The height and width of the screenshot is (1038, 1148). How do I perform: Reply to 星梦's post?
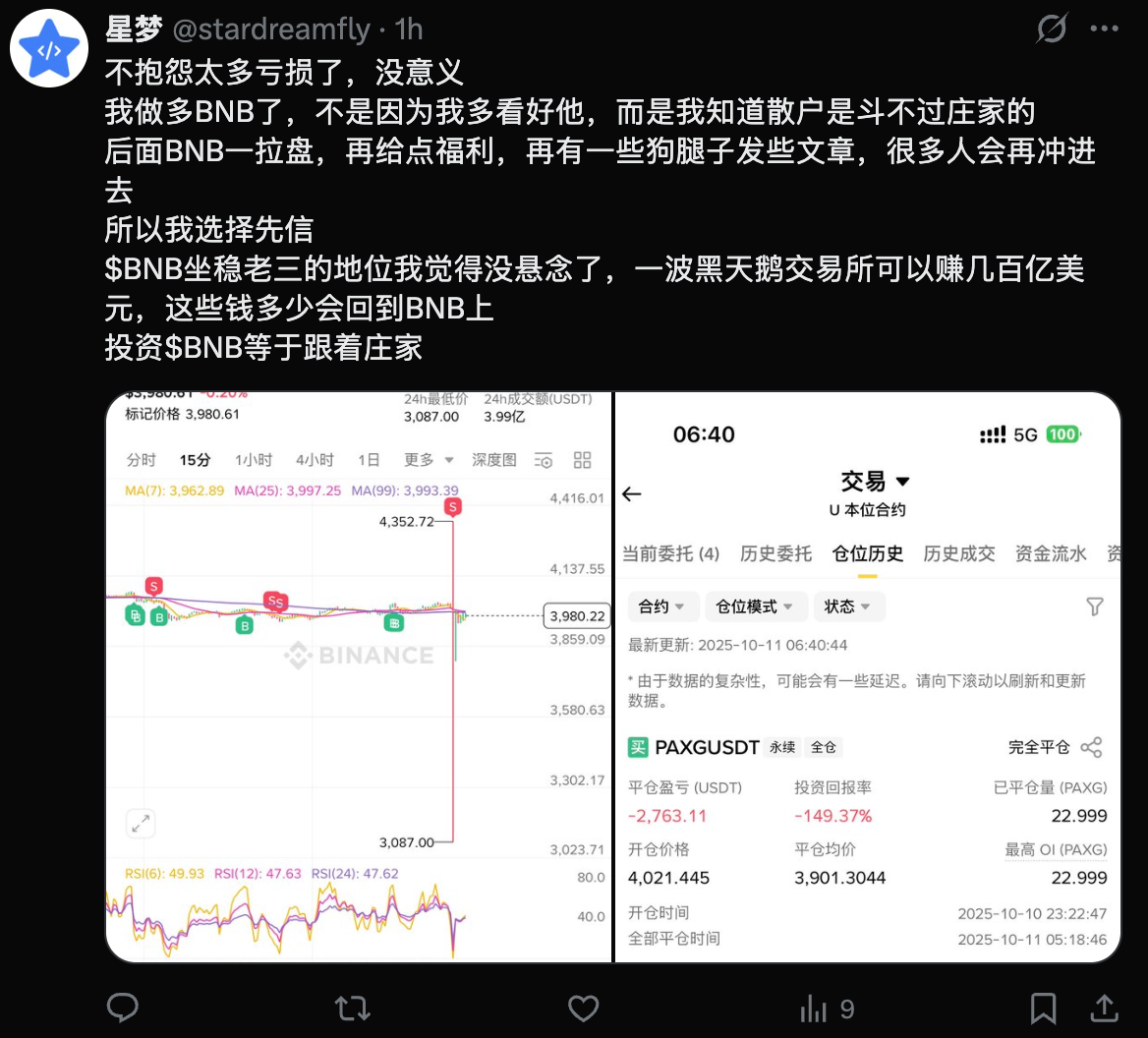coord(123,1008)
